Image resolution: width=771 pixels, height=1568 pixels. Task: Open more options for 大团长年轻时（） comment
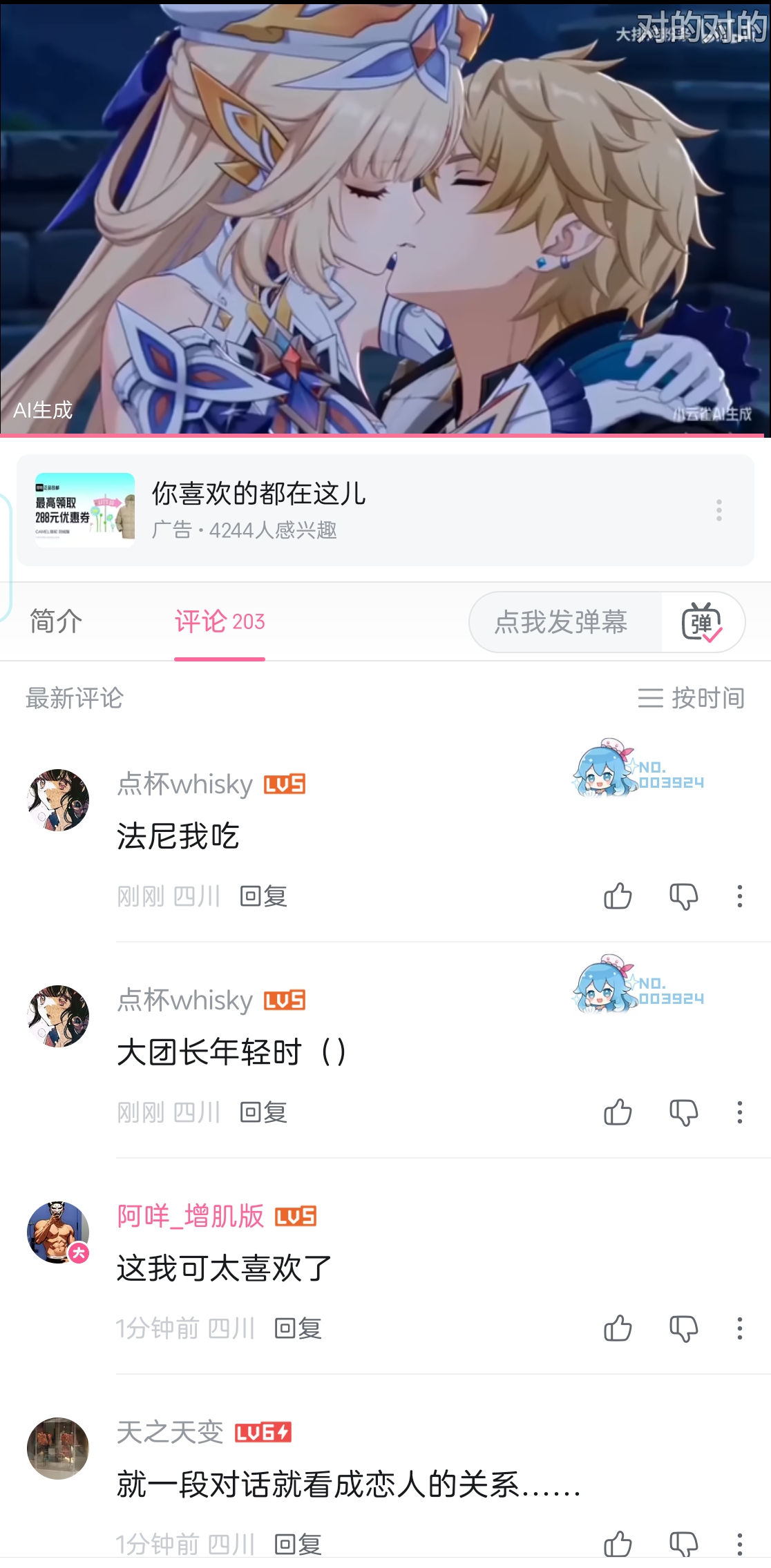[739, 1112]
